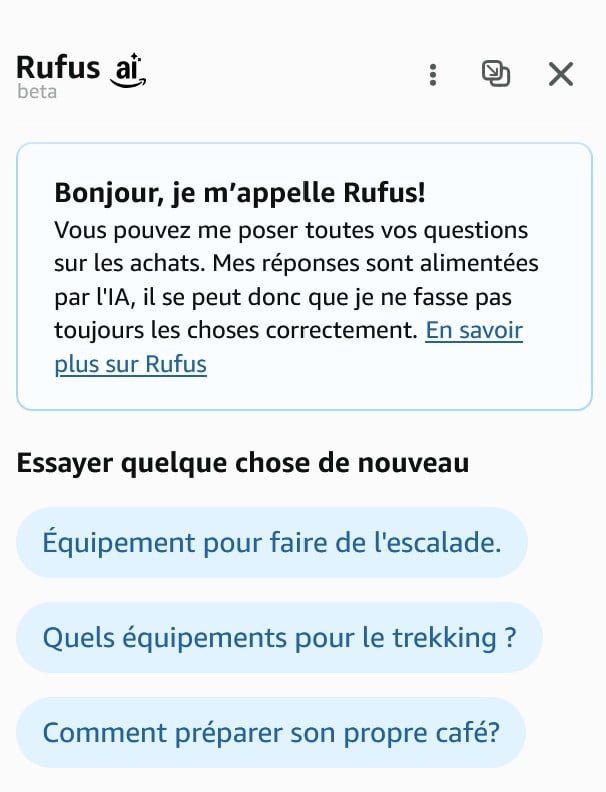Choose the "Comment préparer son propre café?" chip

(x=270, y=732)
